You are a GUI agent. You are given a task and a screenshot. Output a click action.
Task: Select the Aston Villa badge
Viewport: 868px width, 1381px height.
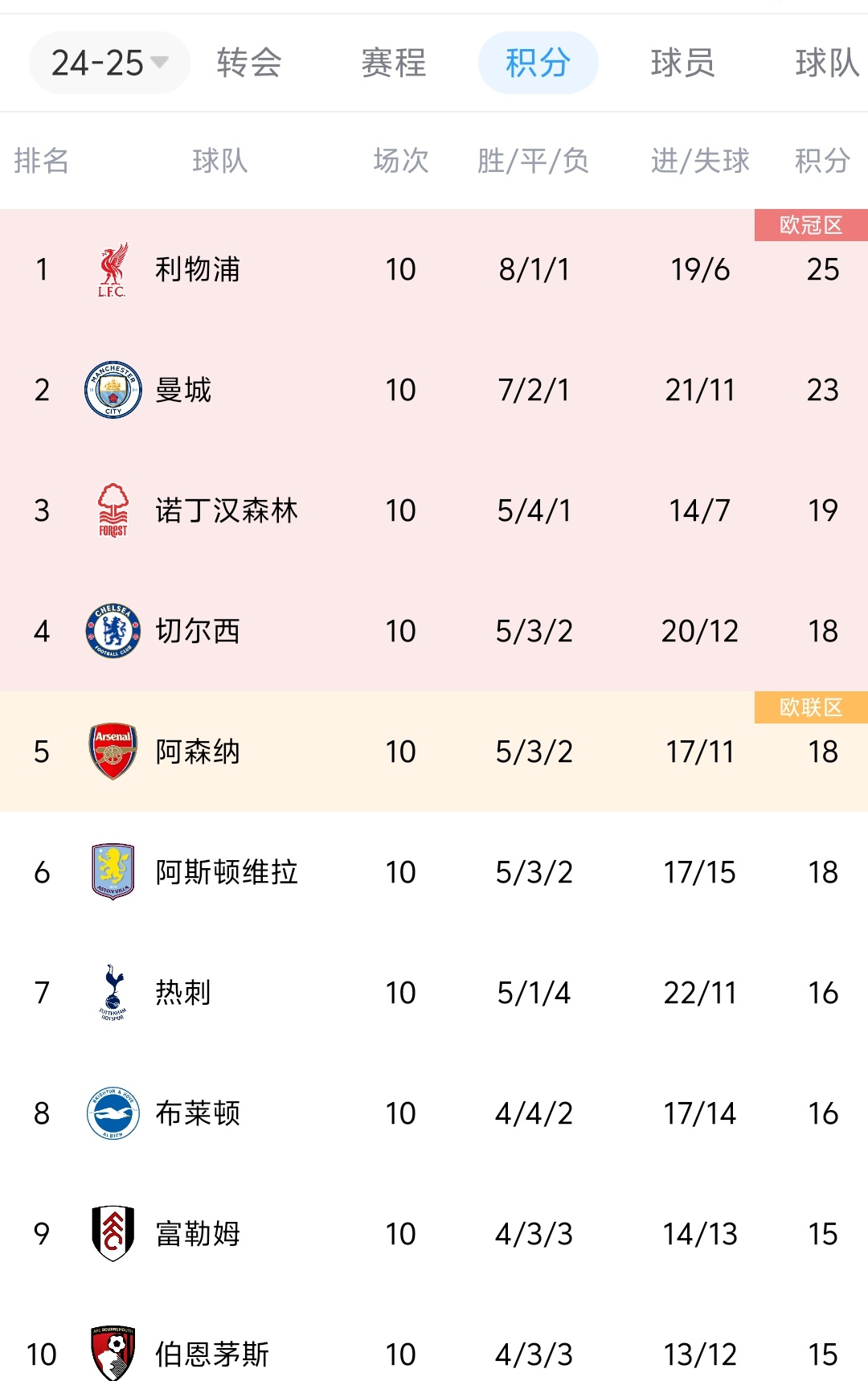tap(113, 872)
